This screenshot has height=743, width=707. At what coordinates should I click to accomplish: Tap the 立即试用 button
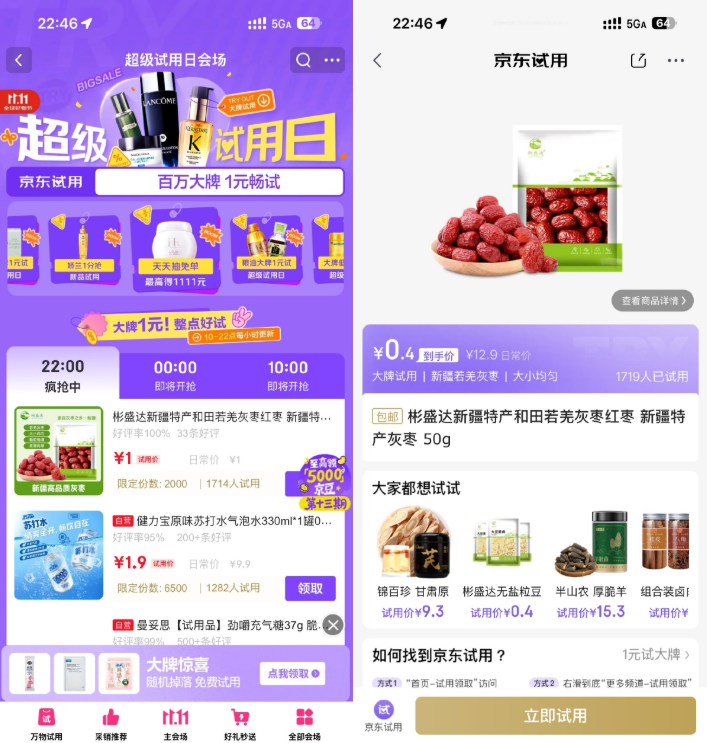coord(555,716)
